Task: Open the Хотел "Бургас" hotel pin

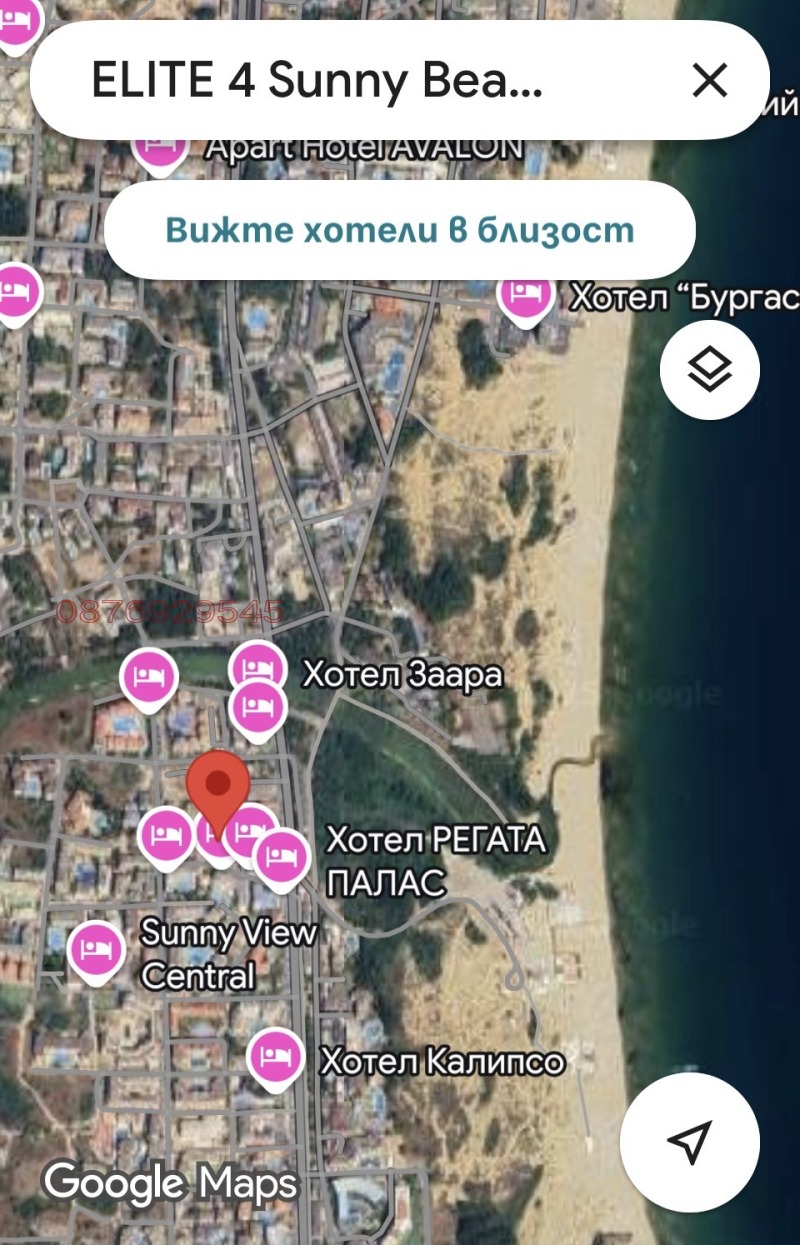Action: 525,294
